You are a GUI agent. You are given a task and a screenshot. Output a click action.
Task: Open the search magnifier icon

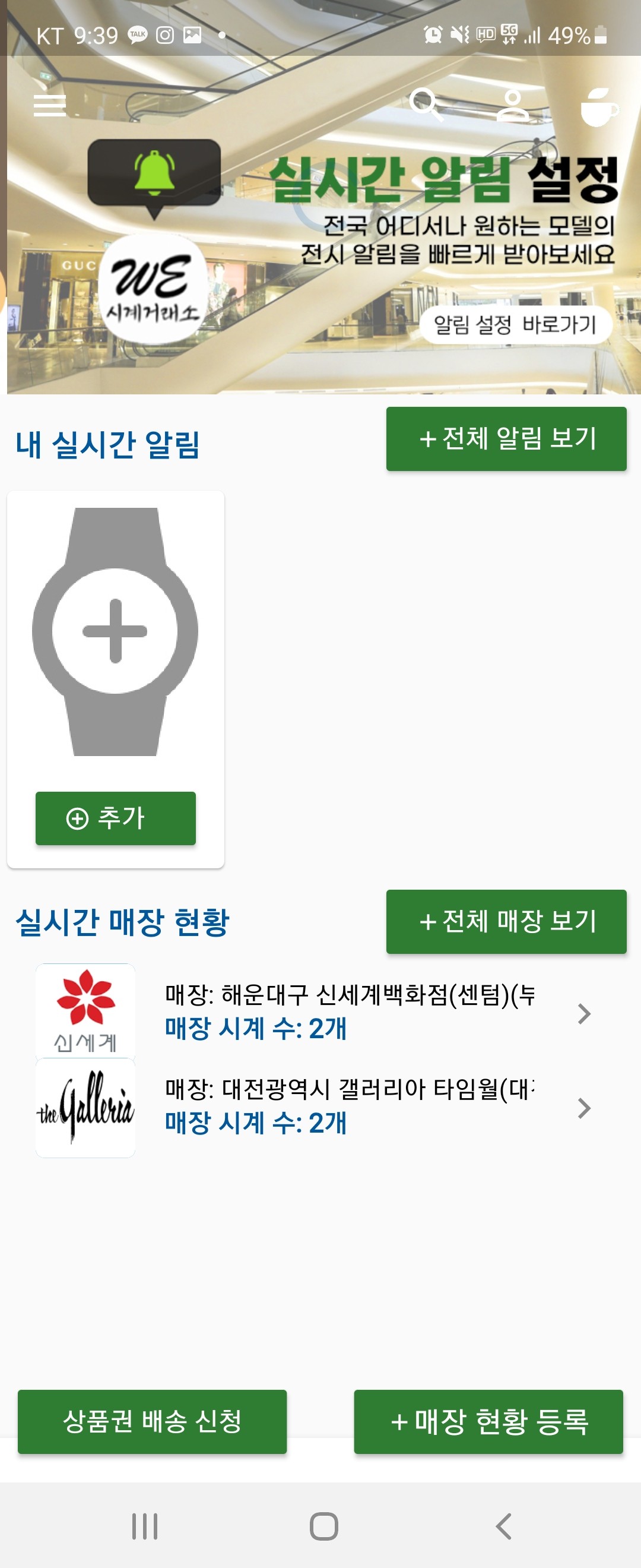point(426,104)
